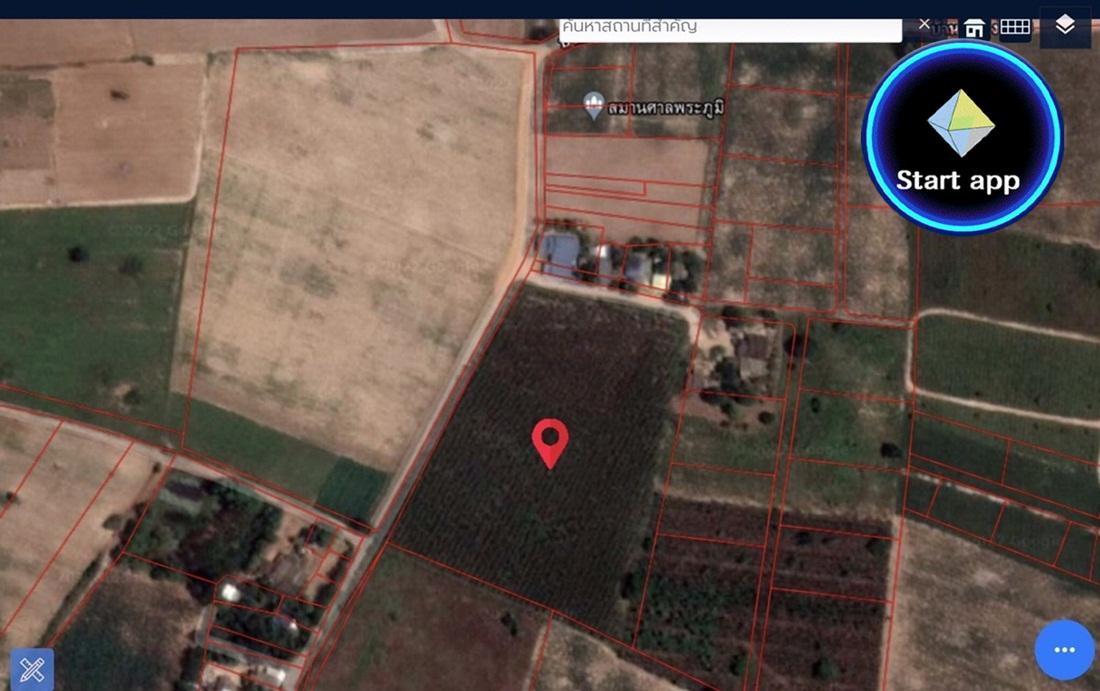
Task: Tap the place search field
Action: coord(730,27)
